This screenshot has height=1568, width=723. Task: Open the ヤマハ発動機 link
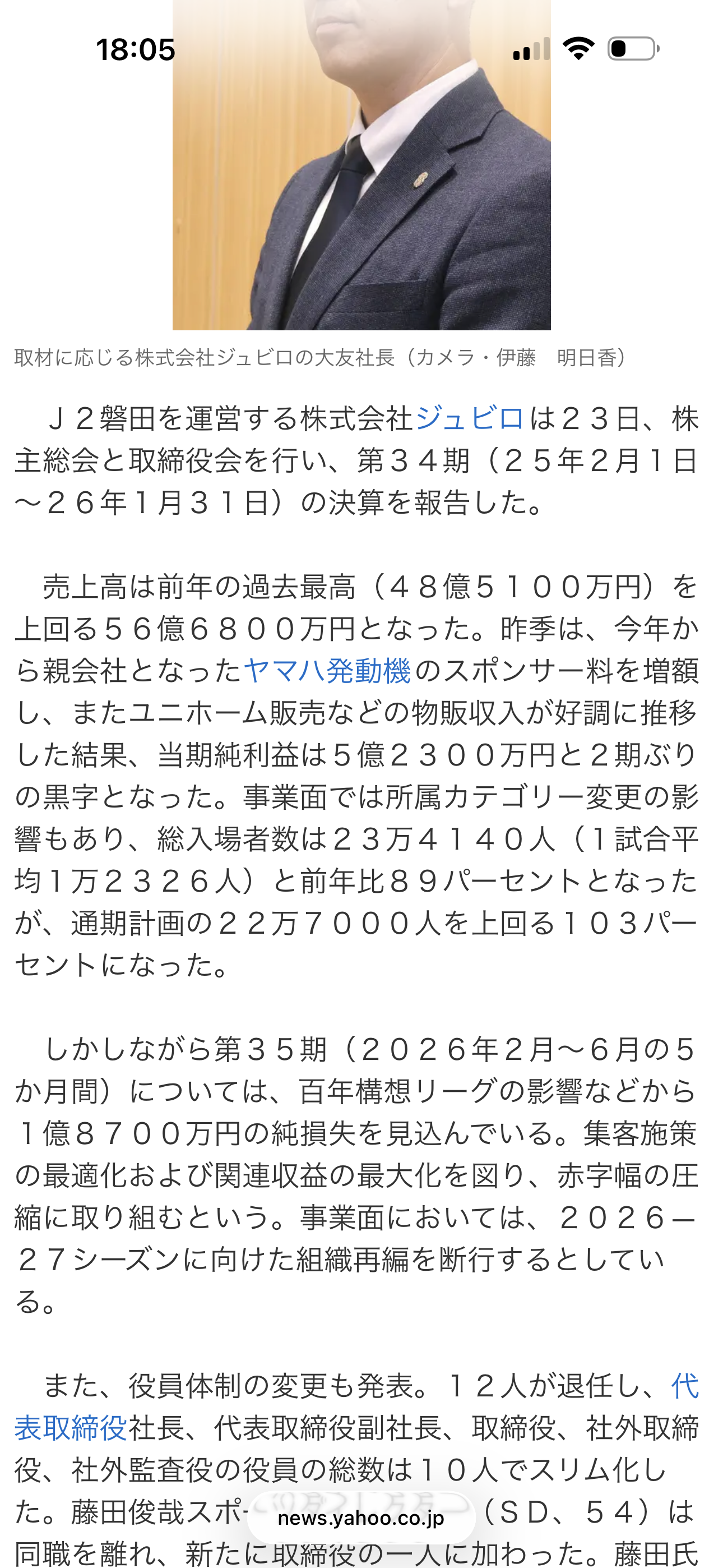pos(327,671)
